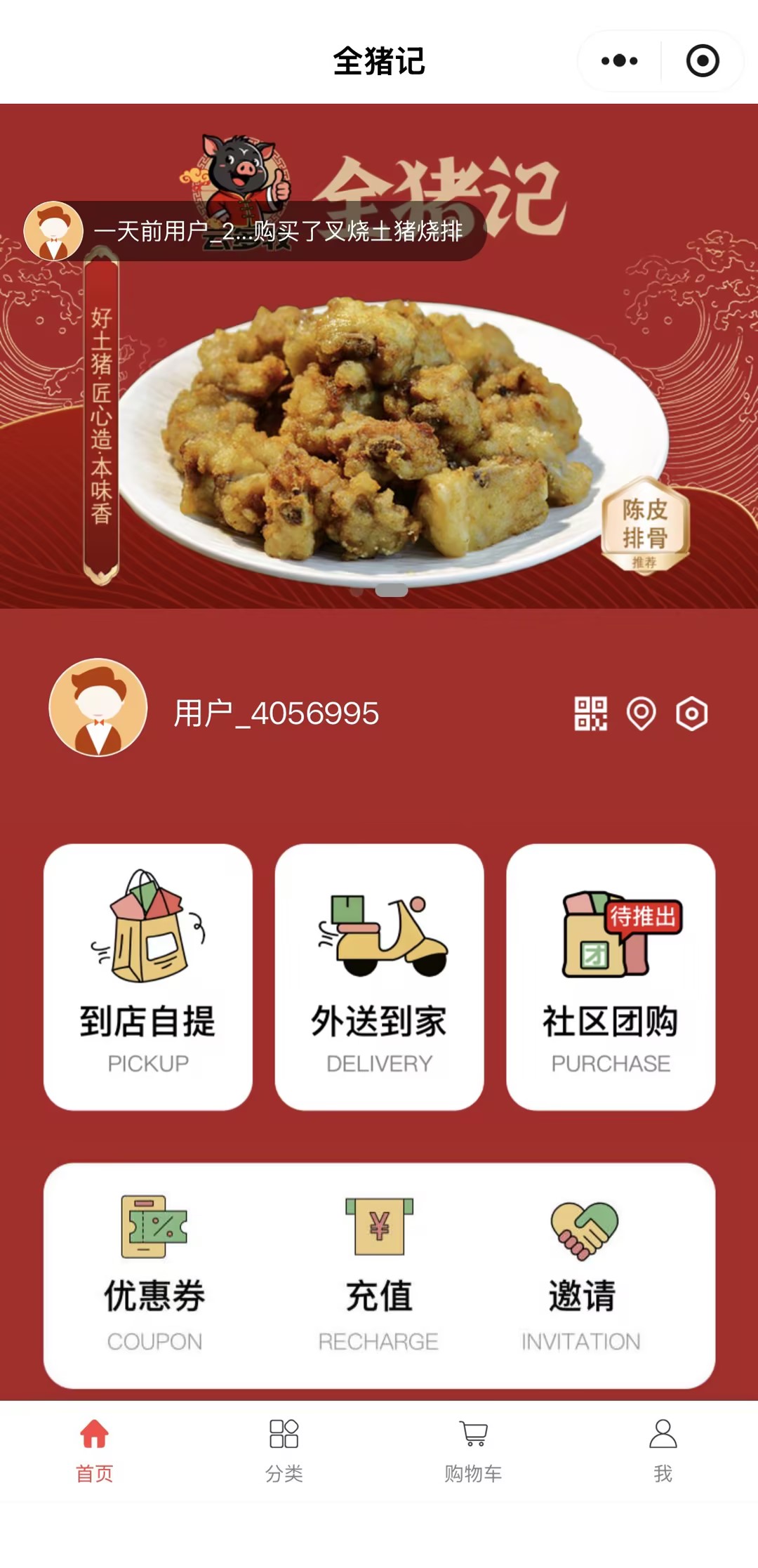This screenshot has height=1568, width=758.
Task: View my 优惠券 coupons
Action: click(154, 1274)
